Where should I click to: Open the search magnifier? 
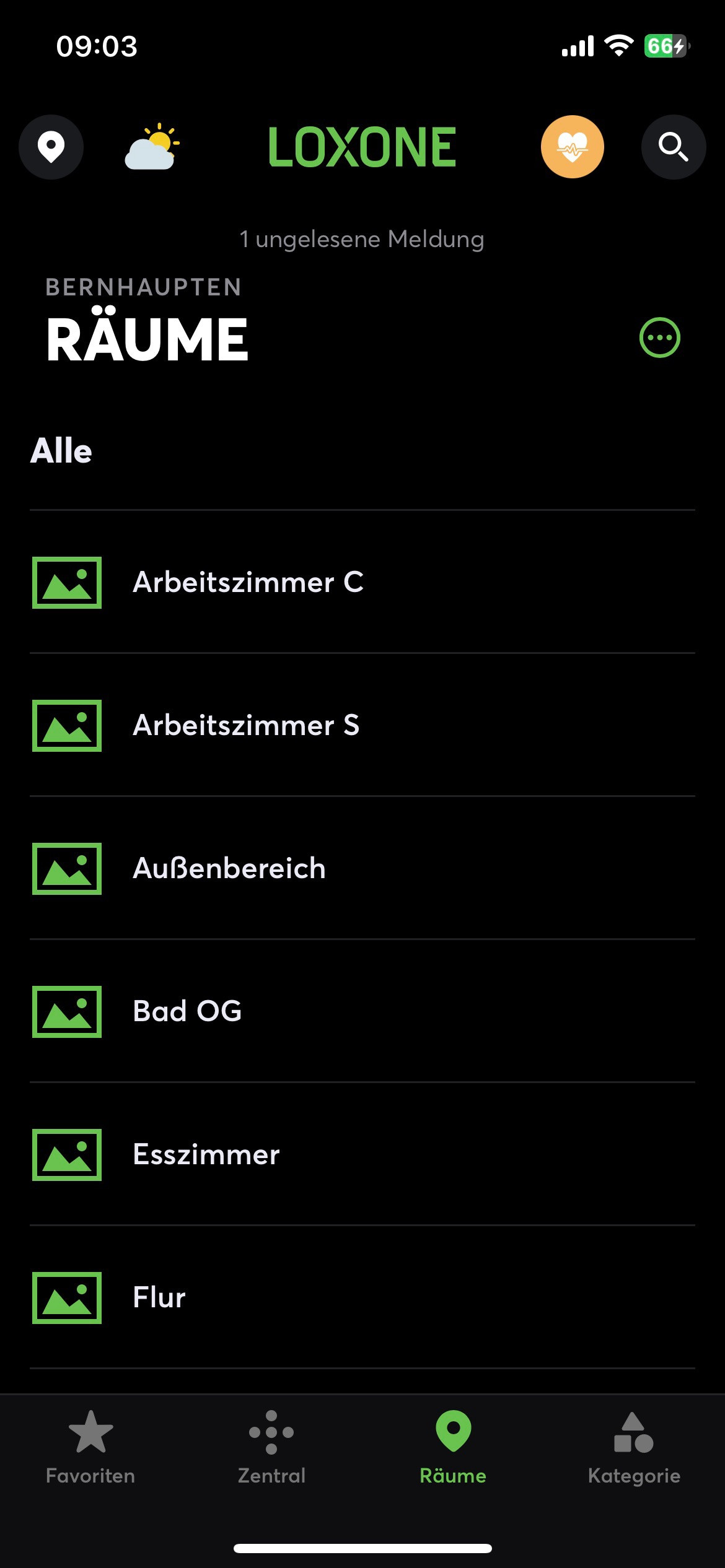pos(673,147)
